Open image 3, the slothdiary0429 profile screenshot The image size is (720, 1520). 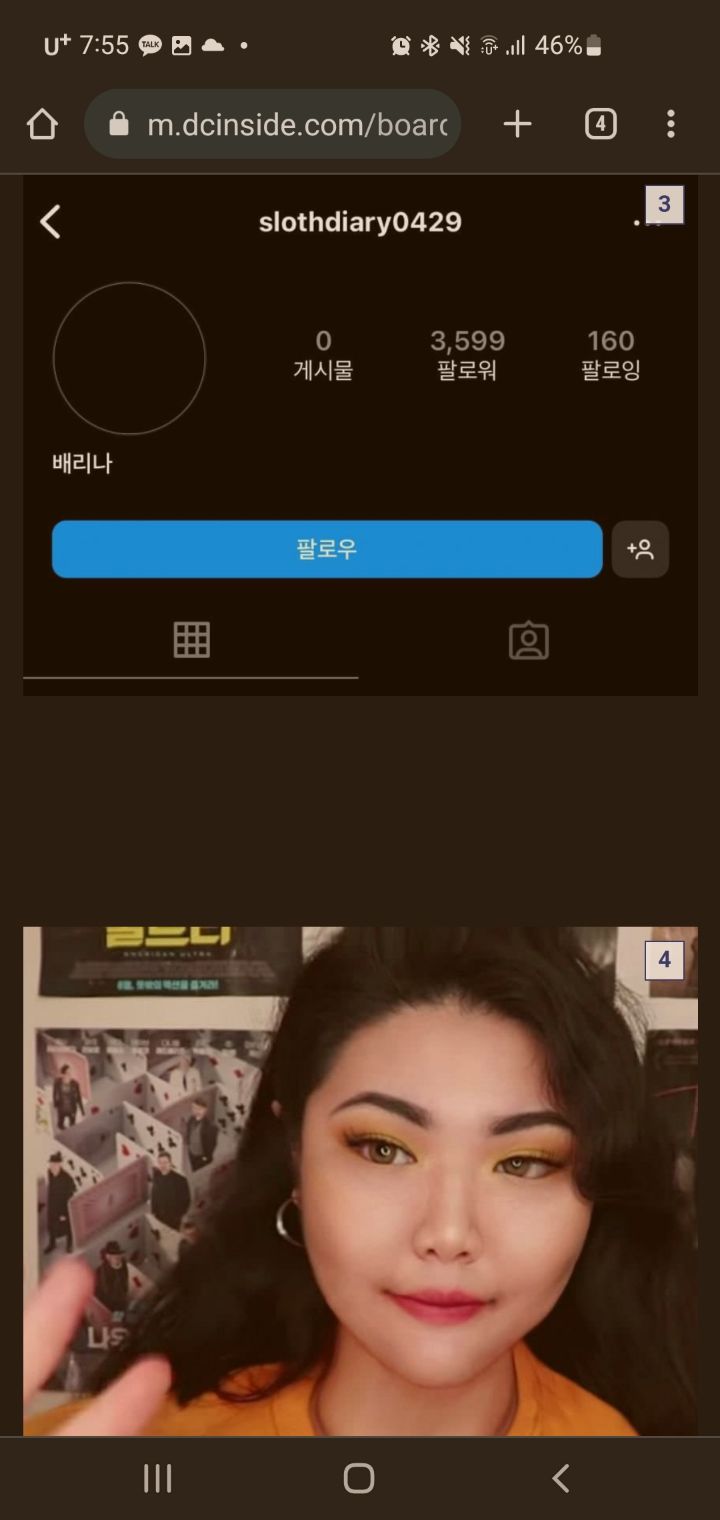point(360,436)
